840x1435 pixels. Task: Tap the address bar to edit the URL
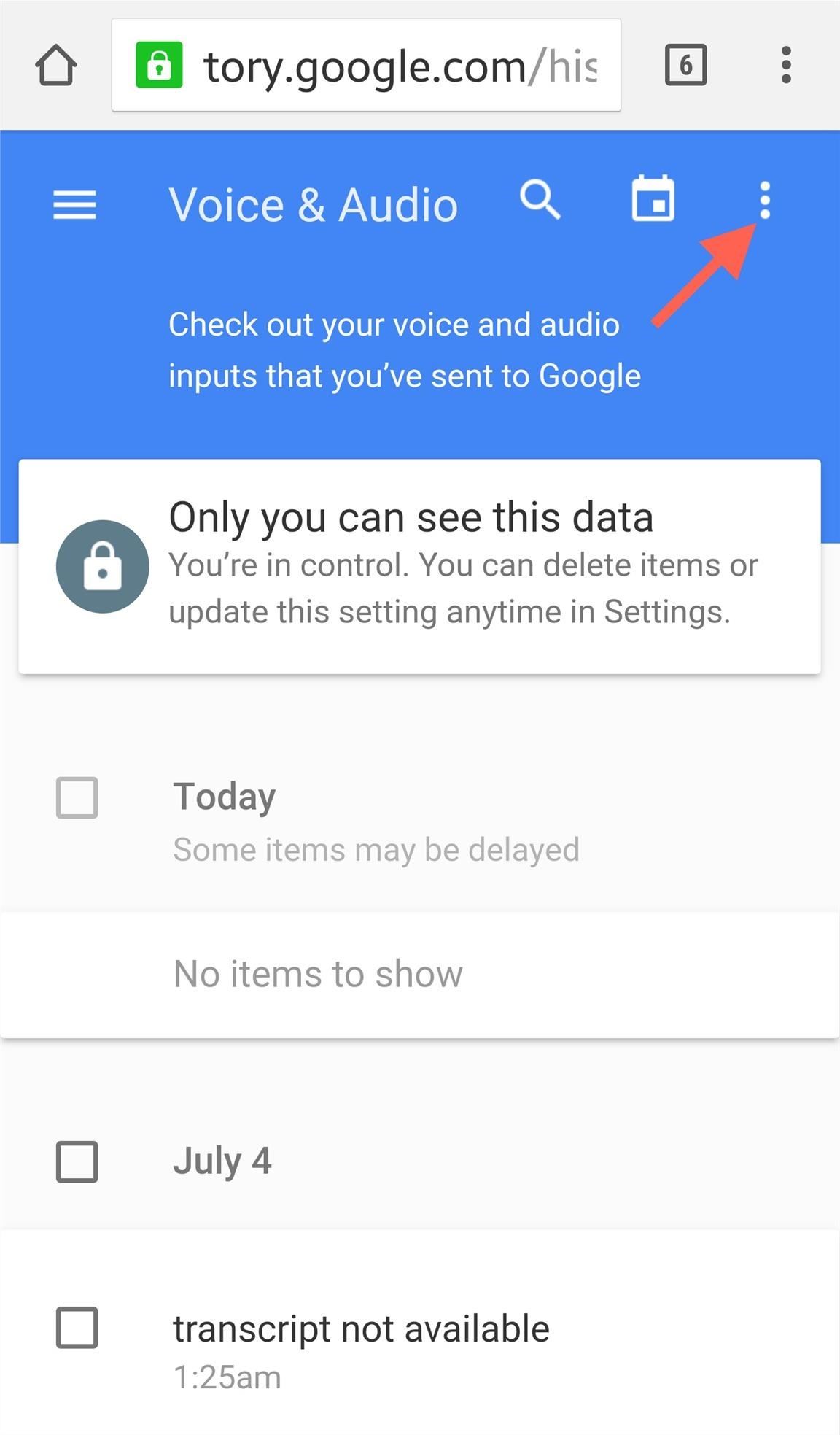pyautogui.click(x=401, y=66)
